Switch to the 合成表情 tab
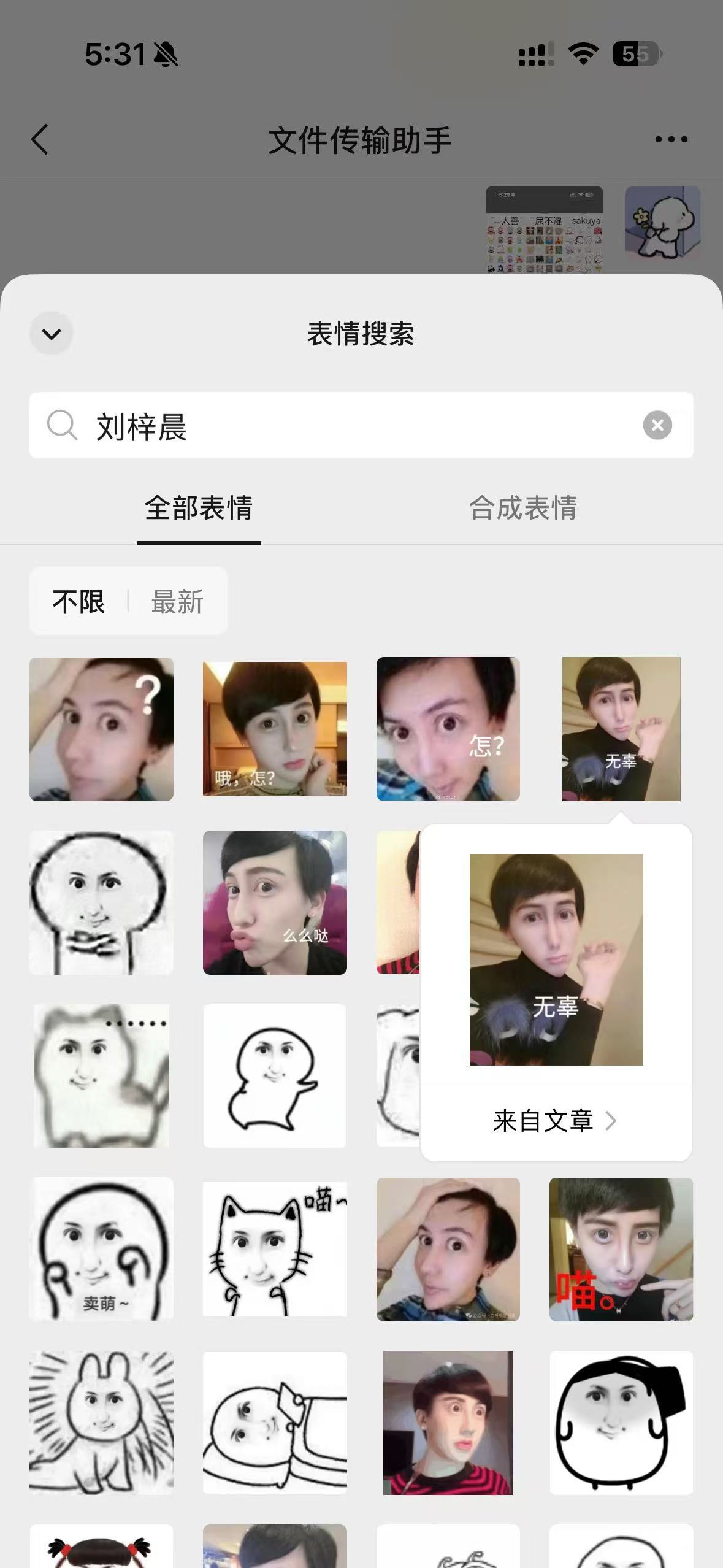This screenshot has height=1568, width=723. coord(522,508)
